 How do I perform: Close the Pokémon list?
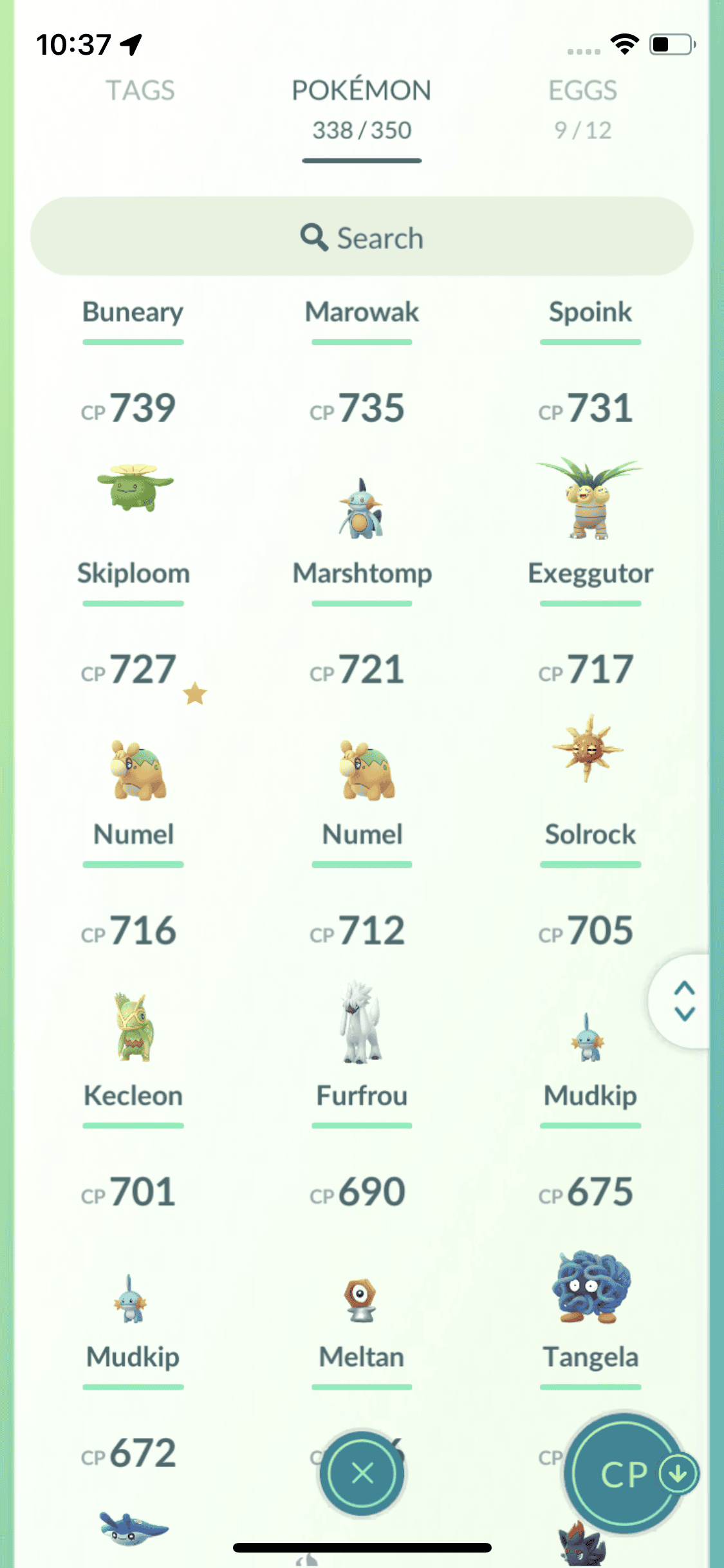coord(362,1473)
